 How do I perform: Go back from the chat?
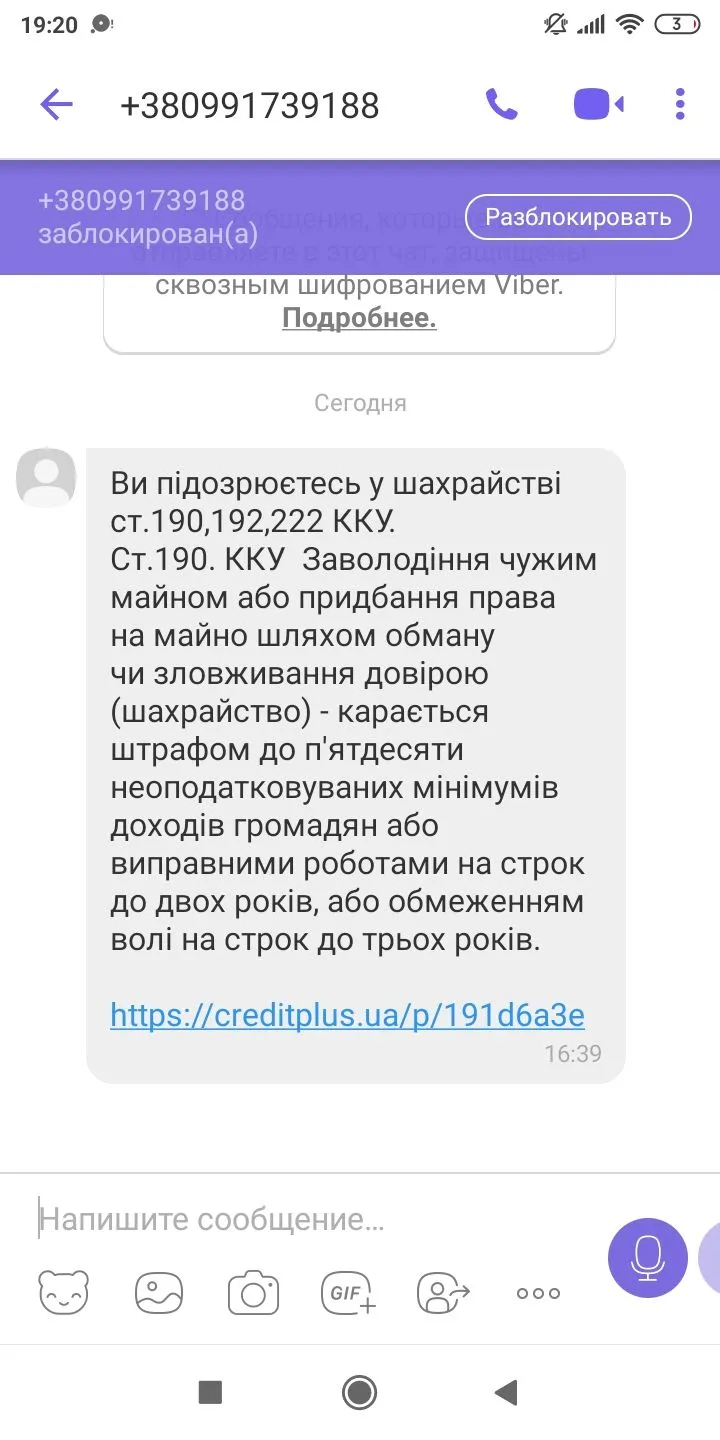point(56,104)
